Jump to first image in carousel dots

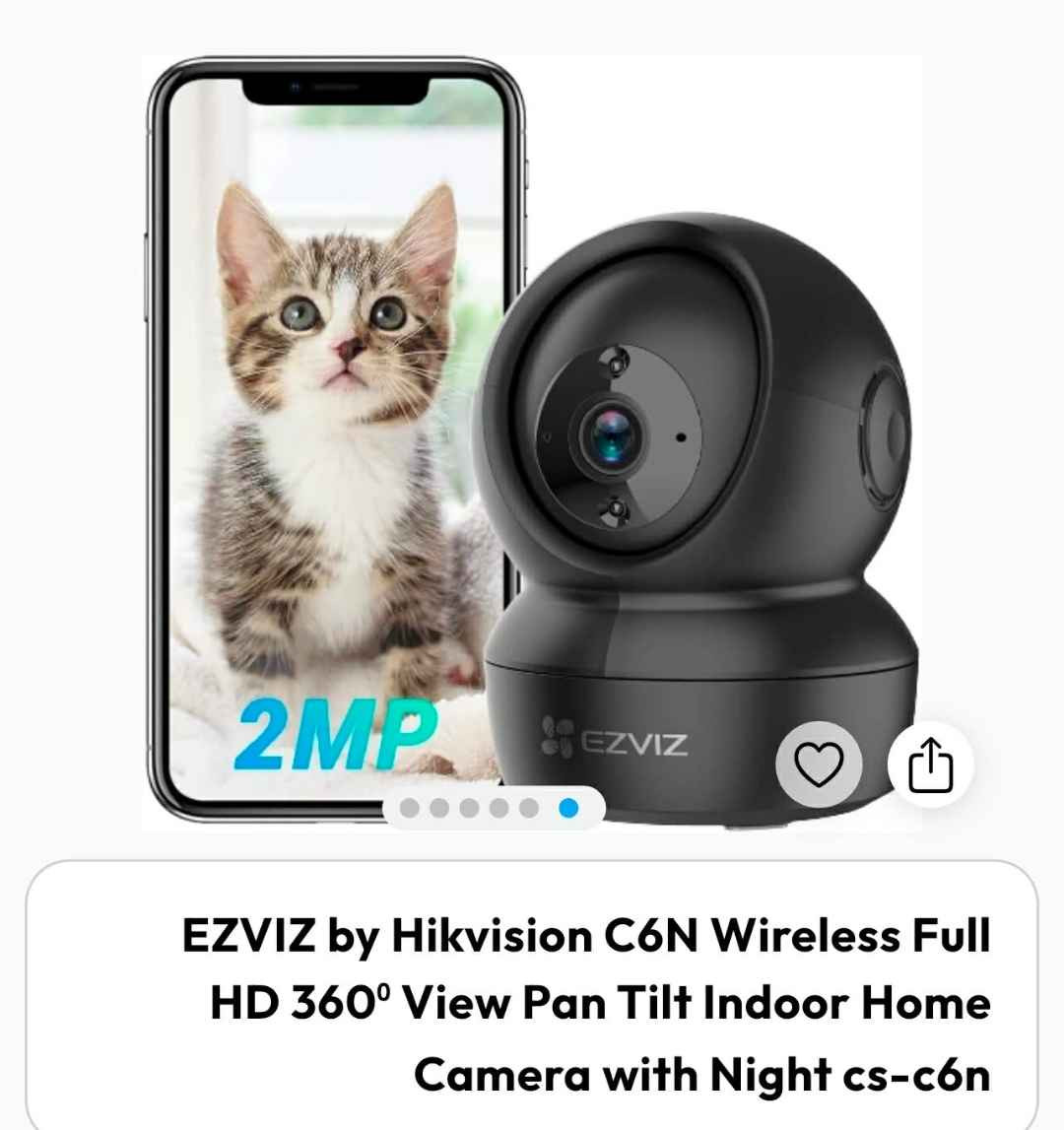(x=412, y=808)
